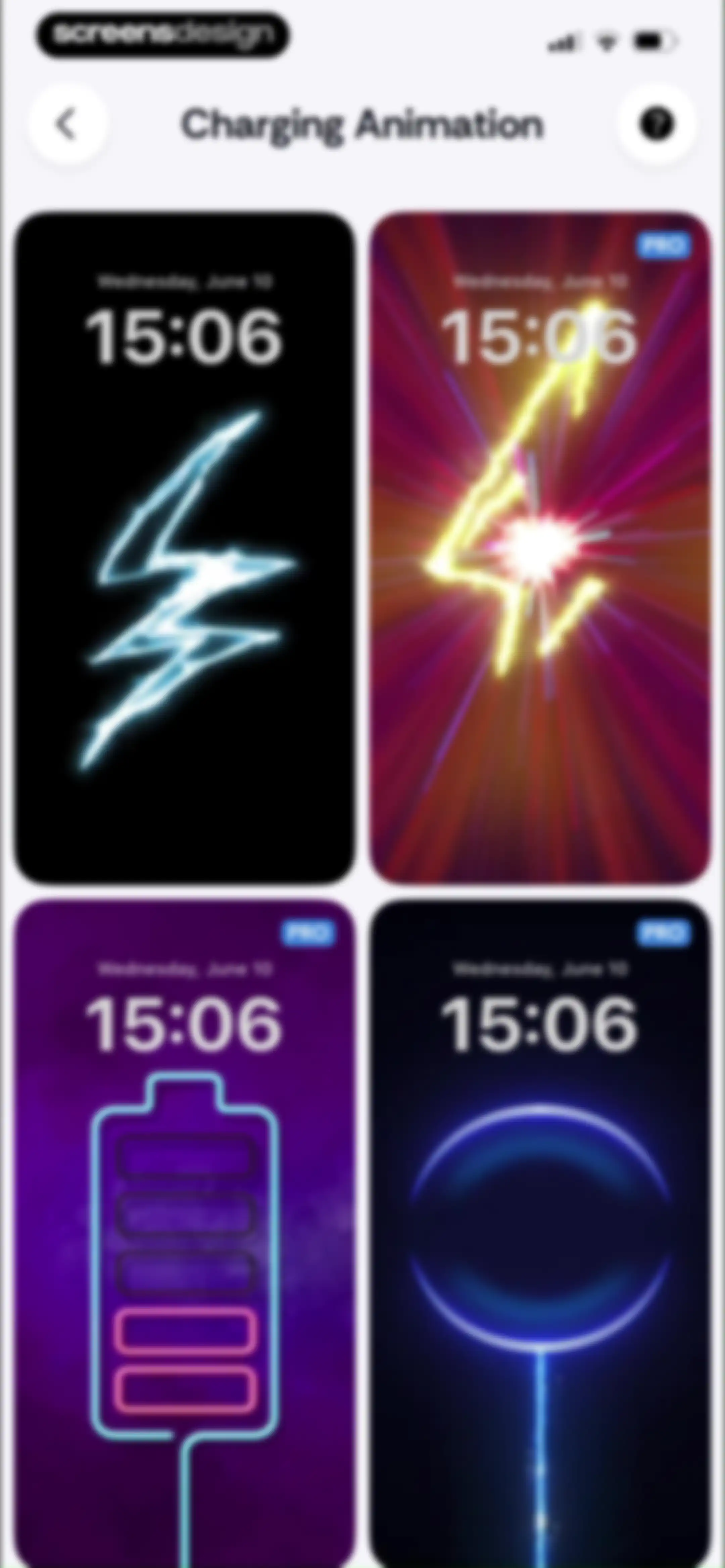Select the blue lightning bolt animation
Viewport: 725px width, 1568px height.
184,547
